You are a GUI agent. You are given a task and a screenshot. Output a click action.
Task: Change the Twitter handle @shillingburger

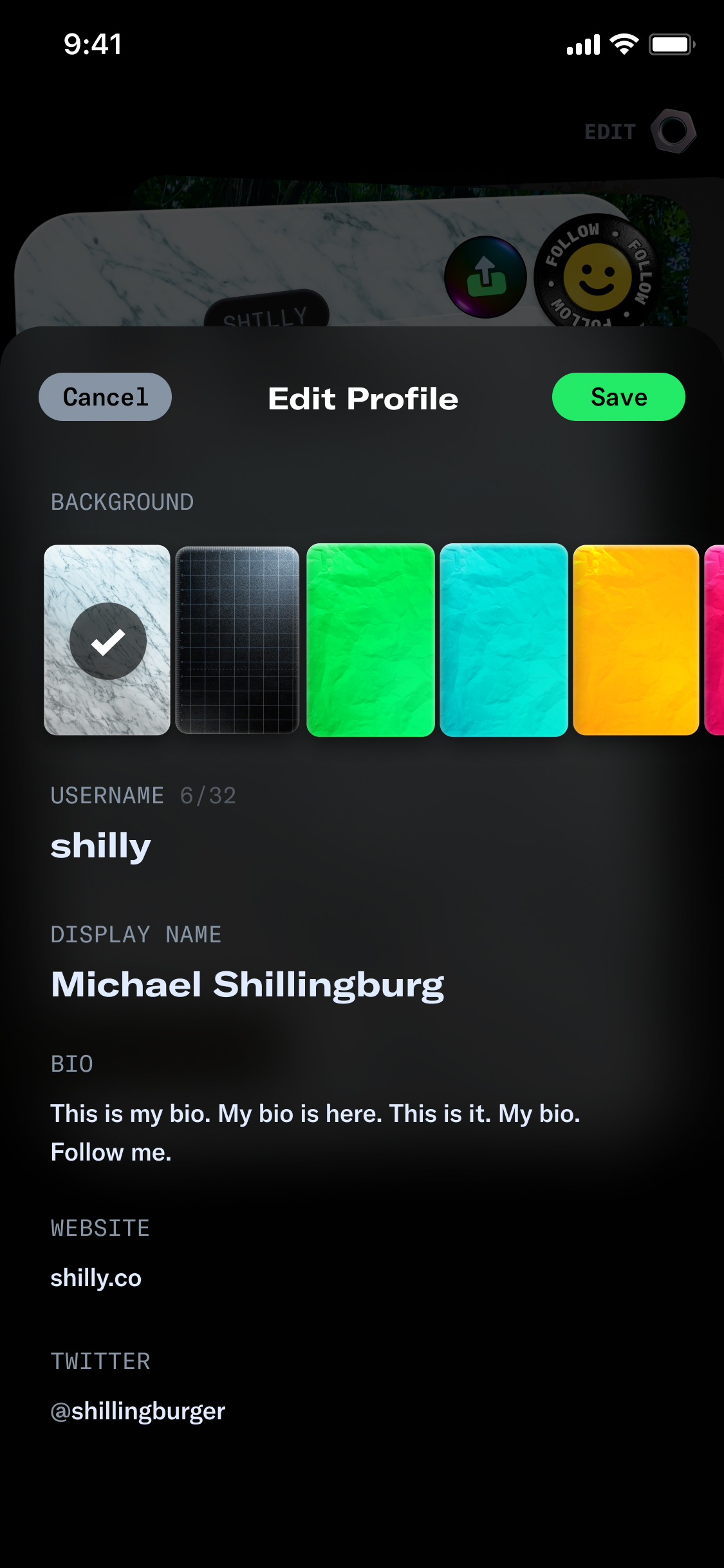138,1411
